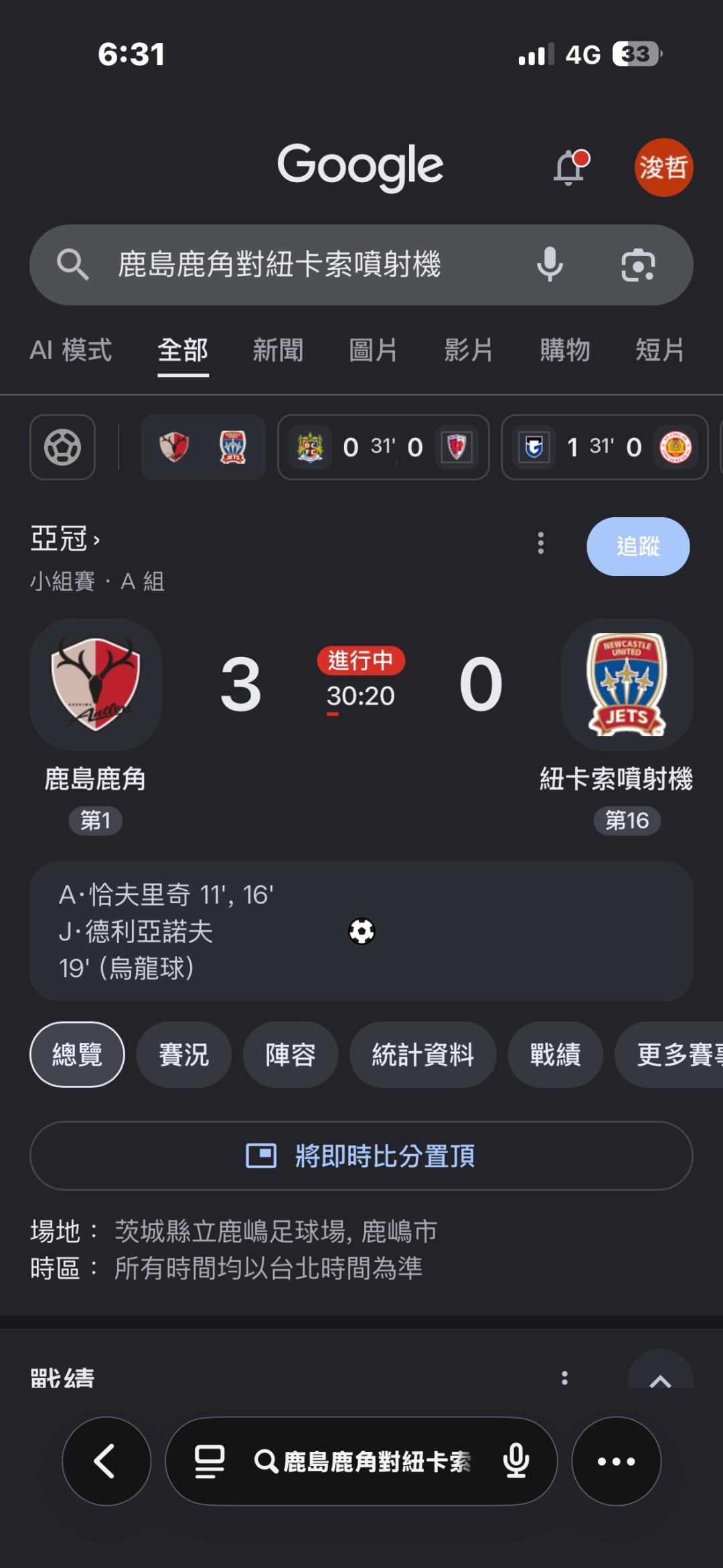Switch to the AI 模式 tab
723x1568 pixels.
(x=70, y=350)
